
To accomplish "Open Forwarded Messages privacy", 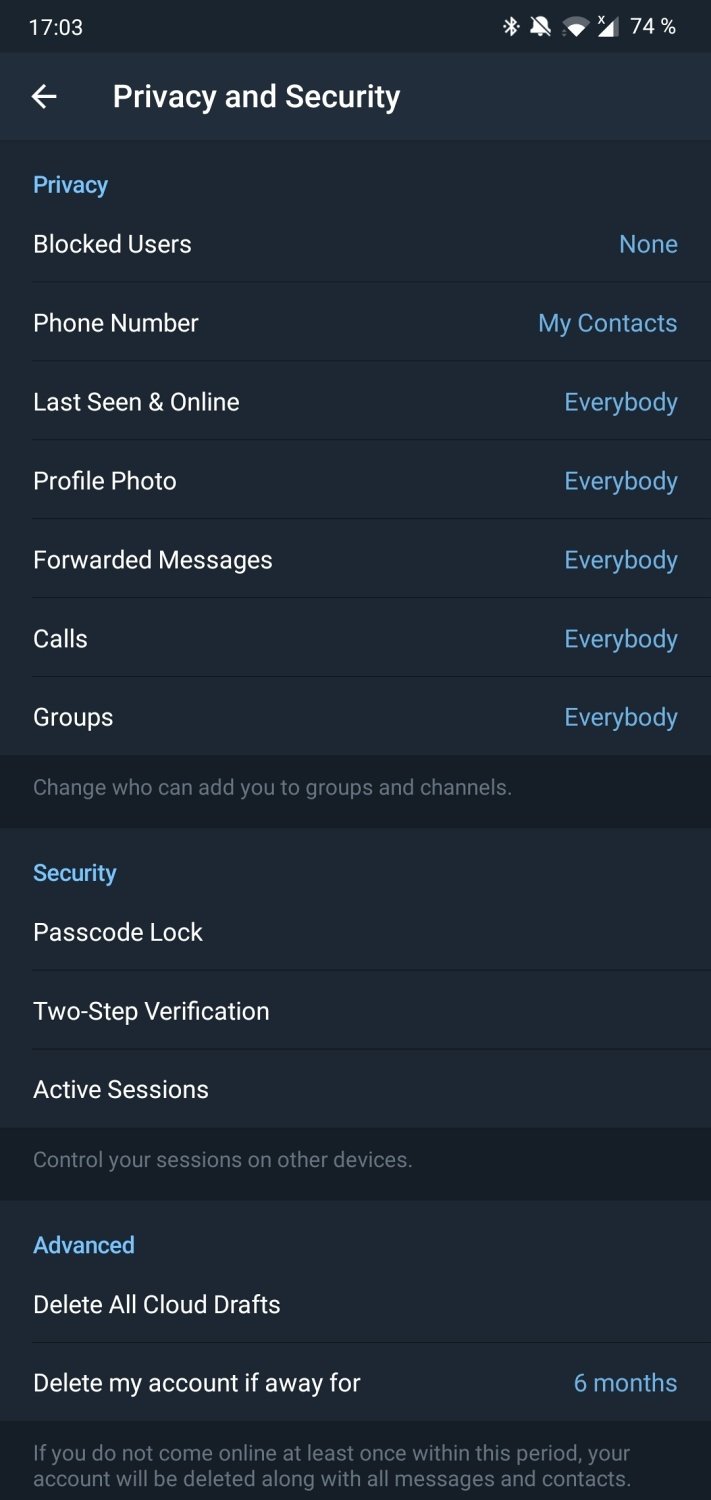I will (355, 560).
